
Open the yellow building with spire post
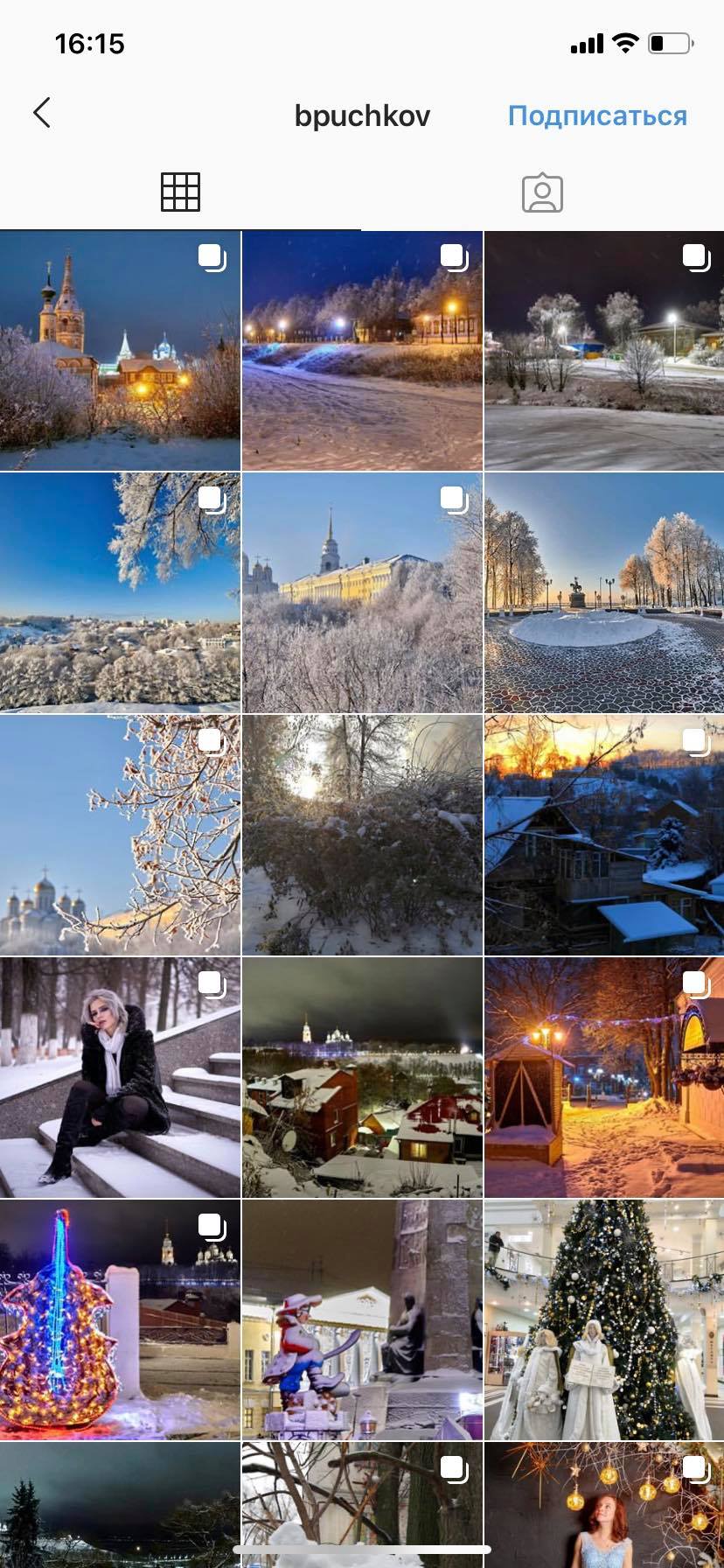point(362,592)
